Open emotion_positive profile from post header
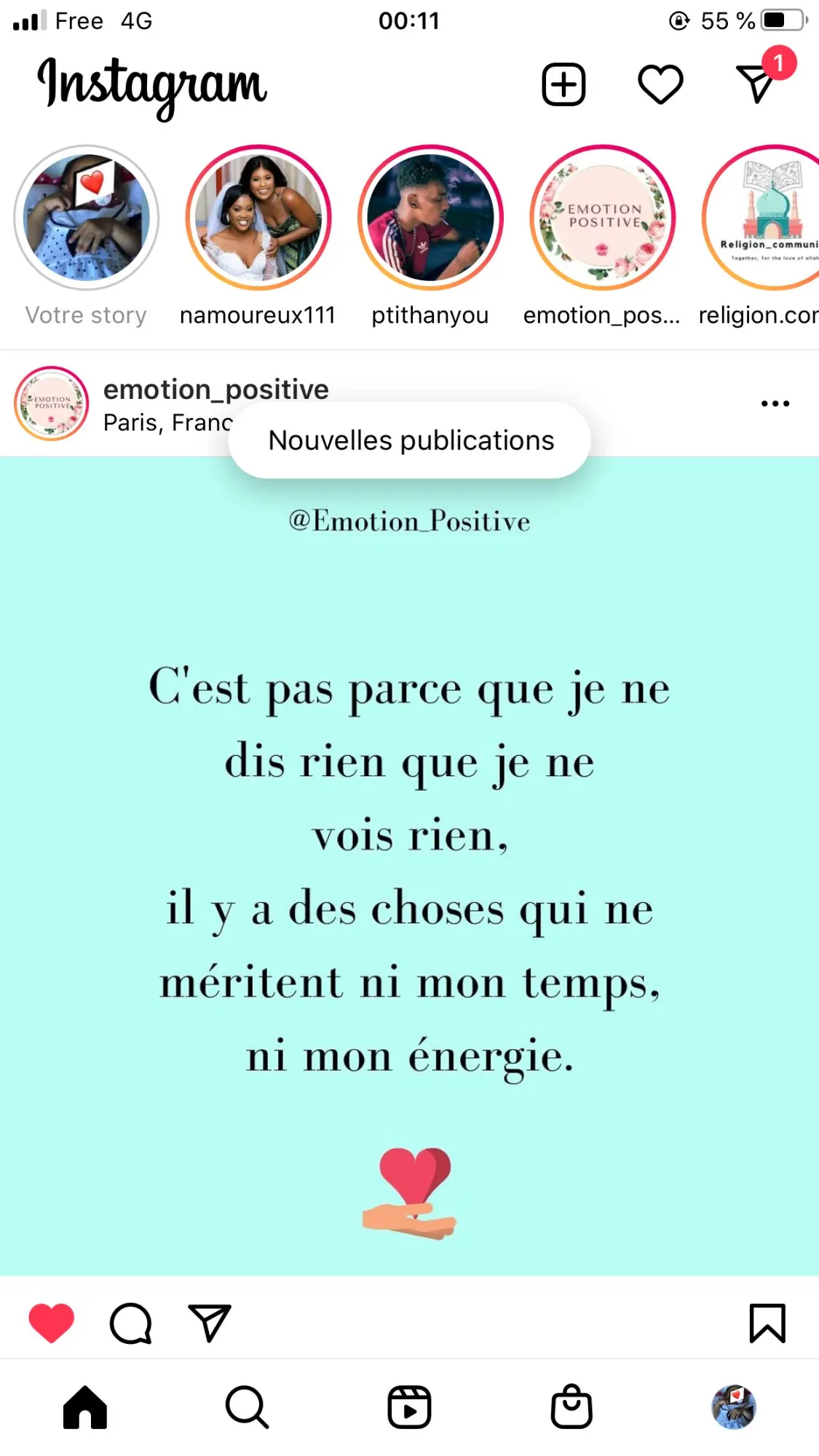The width and height of the screenshot is (819, 1456). [215, 389]
